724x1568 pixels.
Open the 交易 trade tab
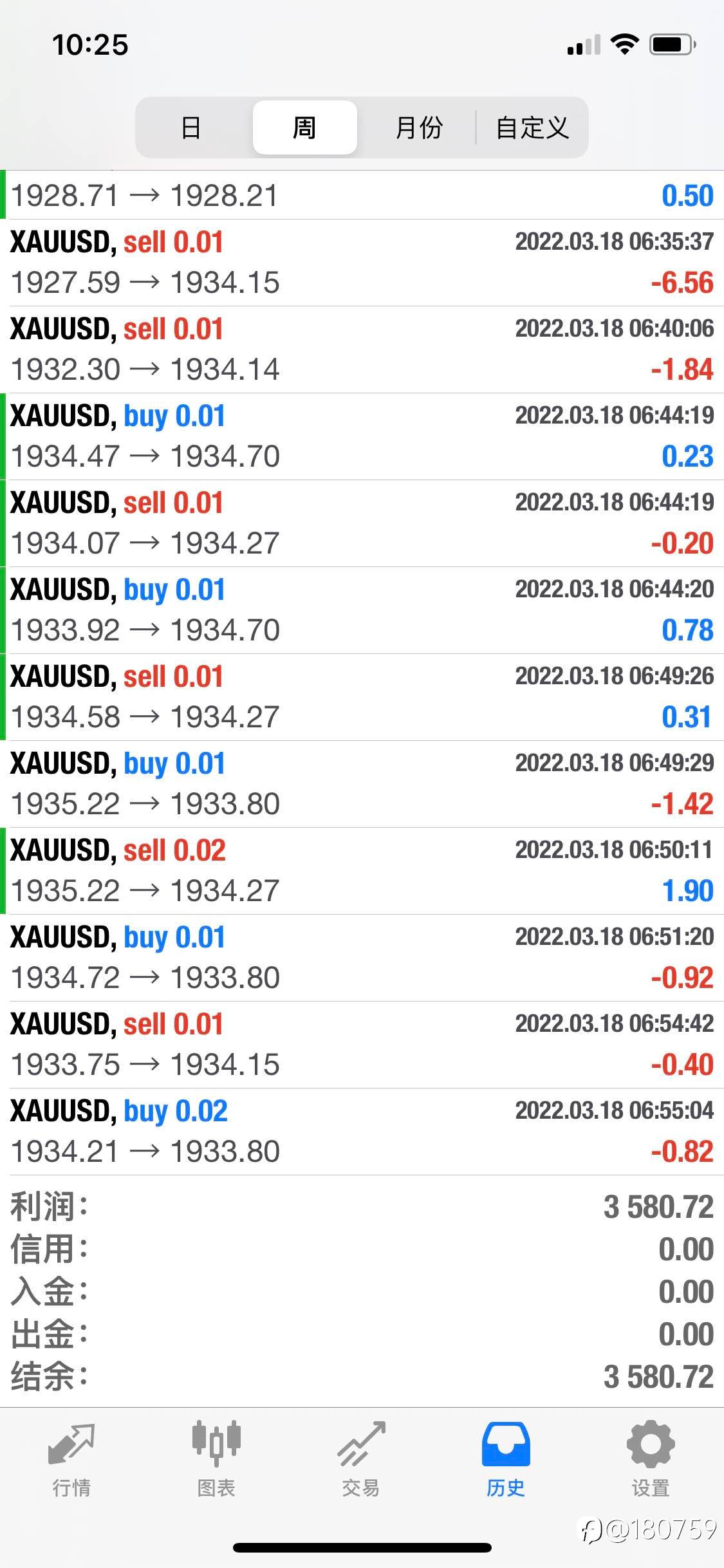tap(361, 1459)
